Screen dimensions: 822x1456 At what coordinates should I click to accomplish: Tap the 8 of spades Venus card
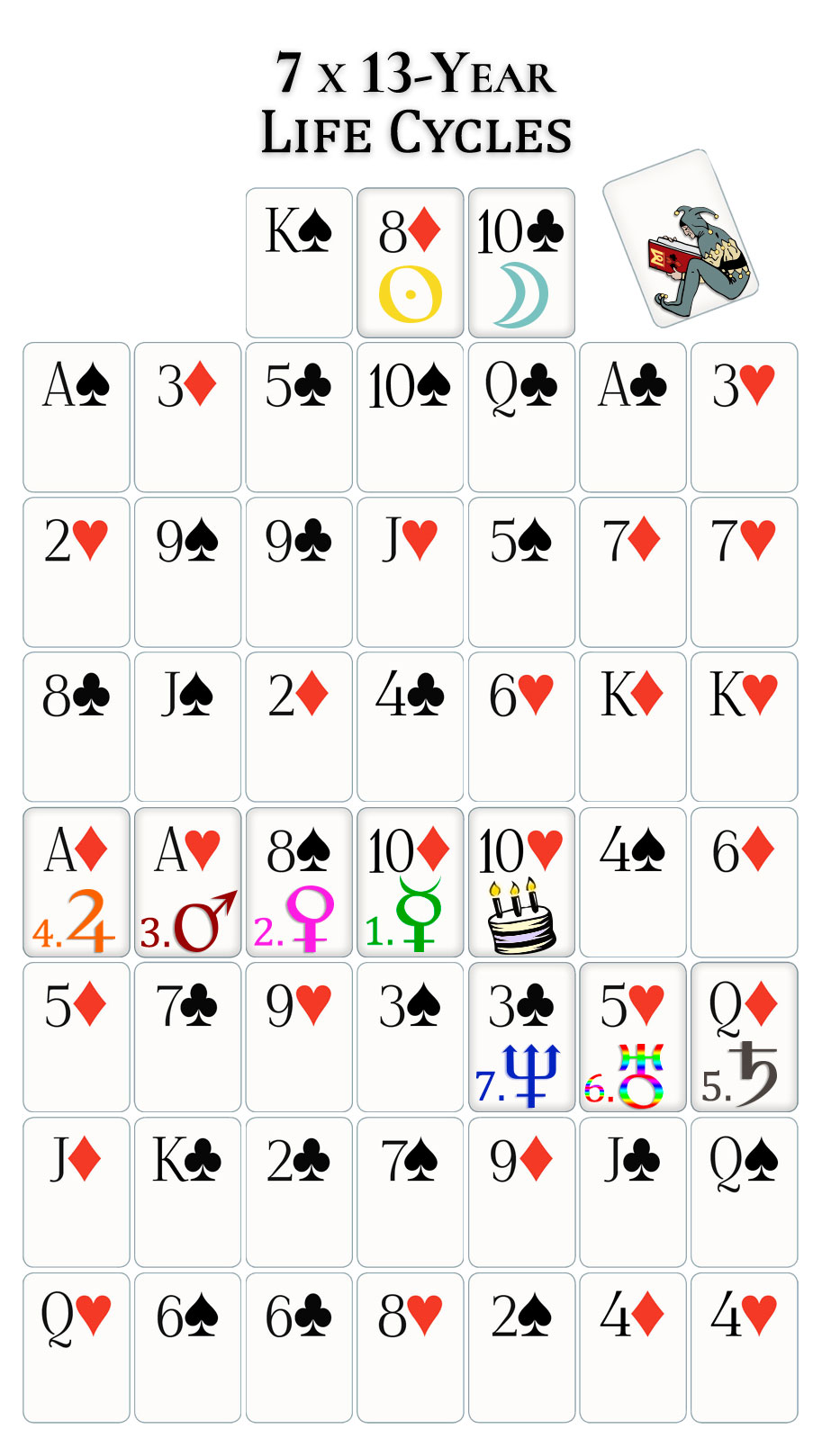click(299, 882)
